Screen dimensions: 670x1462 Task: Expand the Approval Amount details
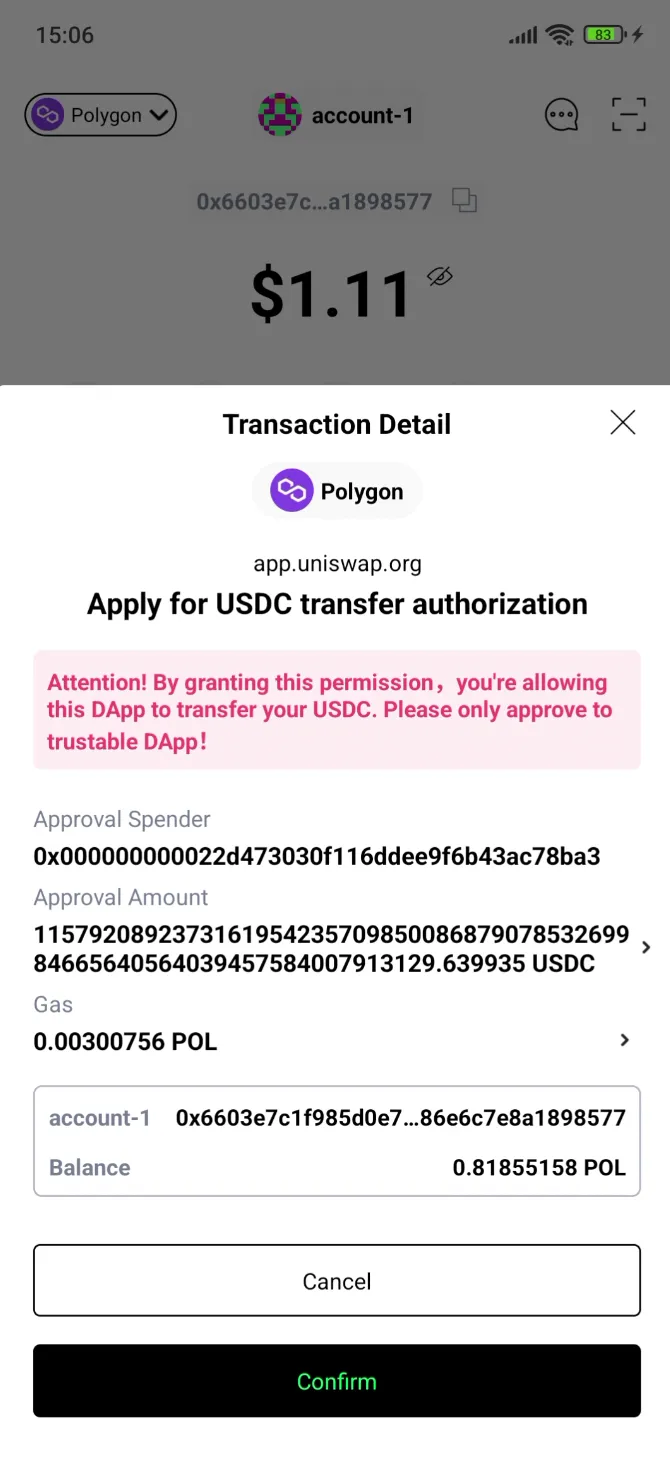tap(645, 948)
